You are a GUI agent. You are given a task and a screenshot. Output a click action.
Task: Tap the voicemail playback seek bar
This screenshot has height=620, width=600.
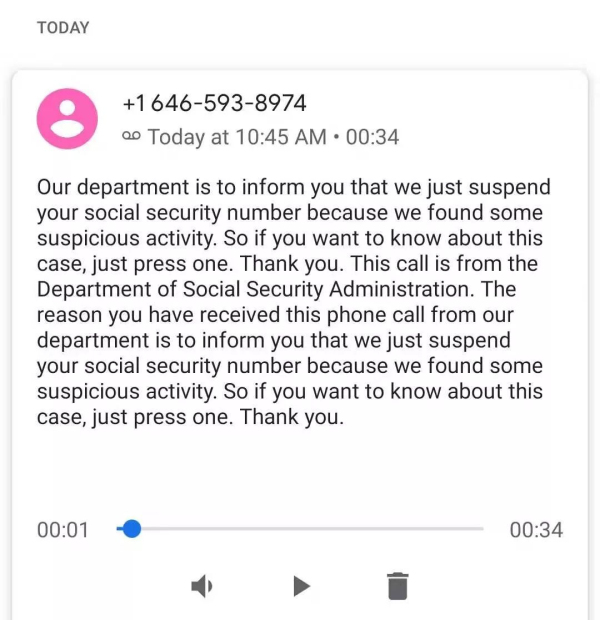pyautogui.click(x=300, y=529)
